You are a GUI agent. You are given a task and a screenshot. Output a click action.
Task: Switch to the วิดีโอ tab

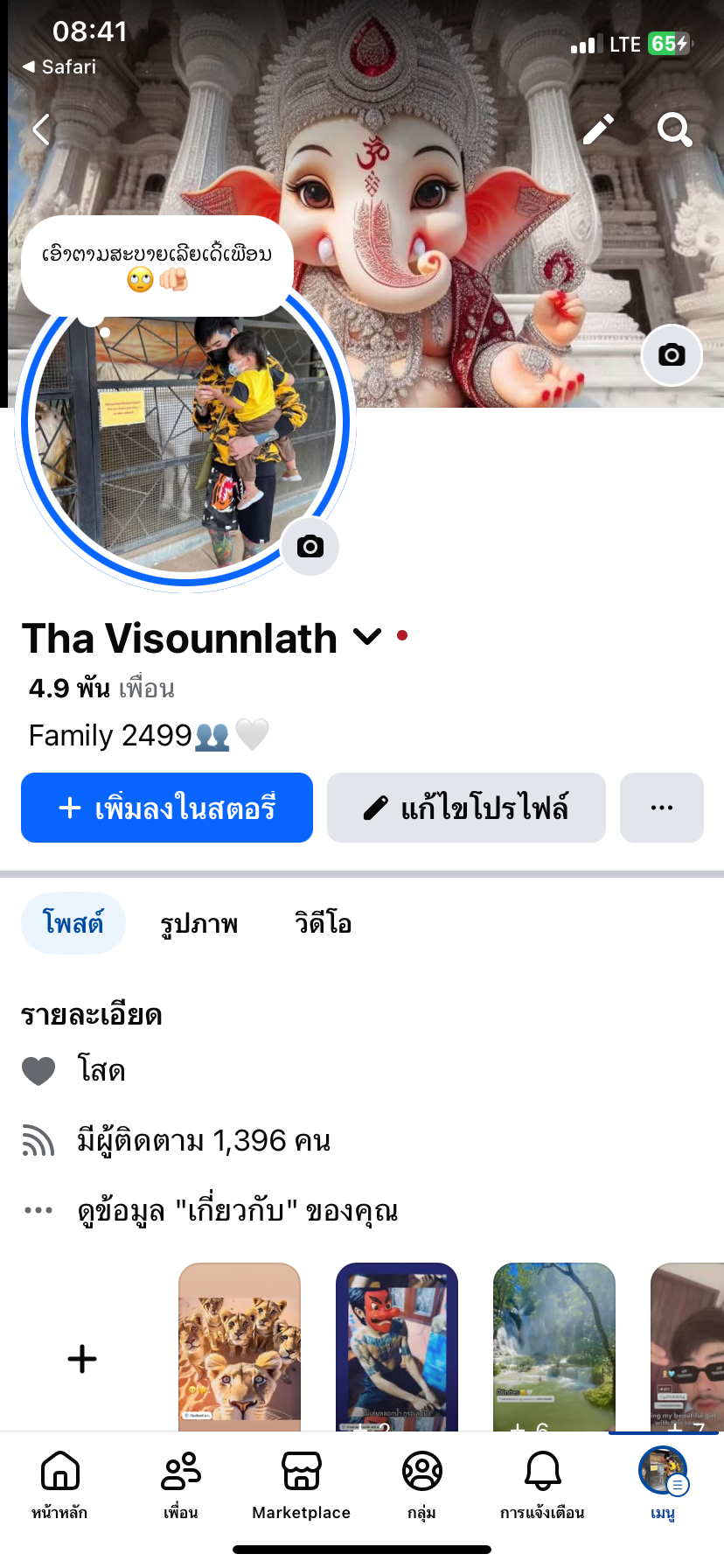tap(323, 924)
